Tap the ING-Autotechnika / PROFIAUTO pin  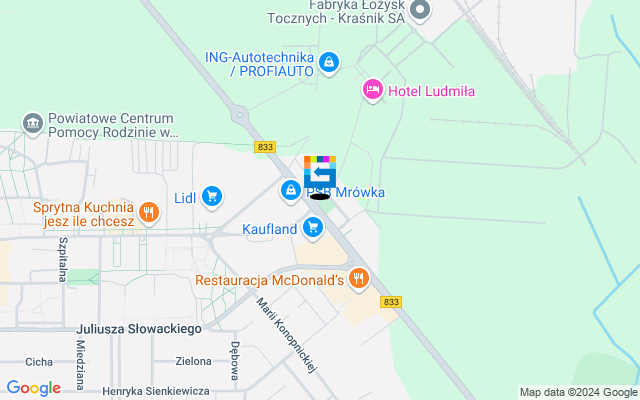pyautogui.click(x=329, y=64)
